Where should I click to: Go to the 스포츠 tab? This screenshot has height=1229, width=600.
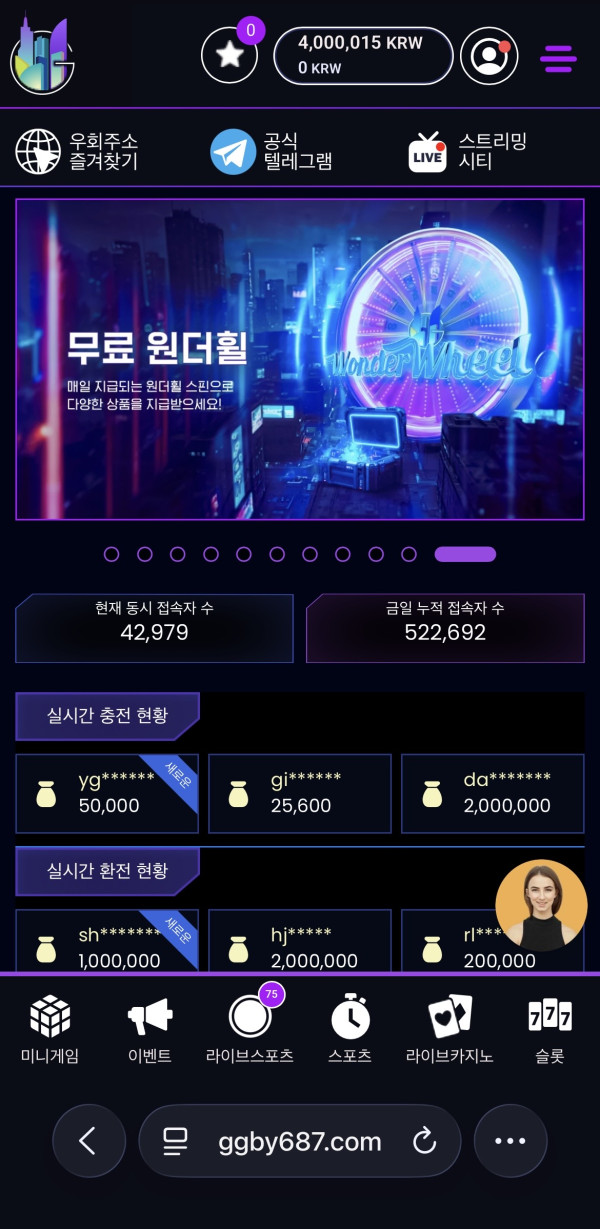[x=350, y=1030]
